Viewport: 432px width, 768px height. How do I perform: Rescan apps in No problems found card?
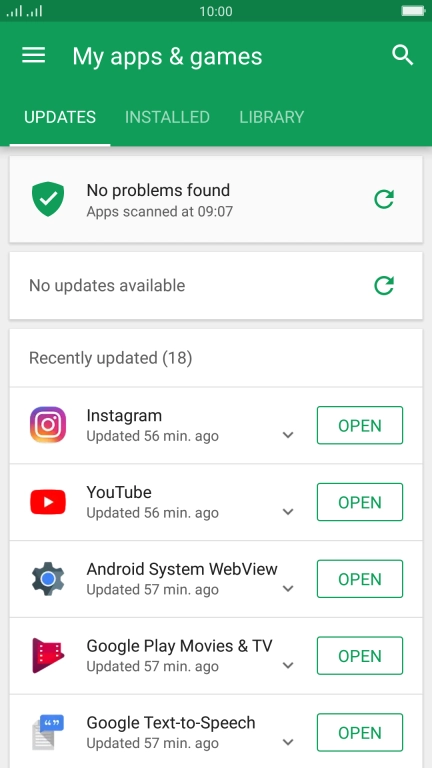(384, 199)
